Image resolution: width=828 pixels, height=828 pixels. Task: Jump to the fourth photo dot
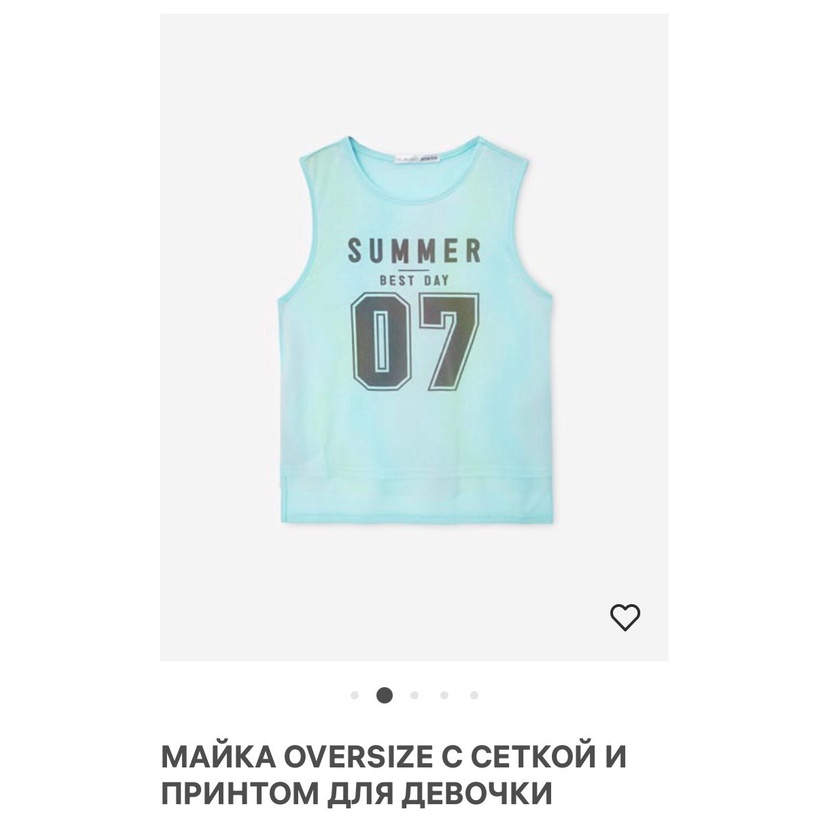[x=444, y=695]
